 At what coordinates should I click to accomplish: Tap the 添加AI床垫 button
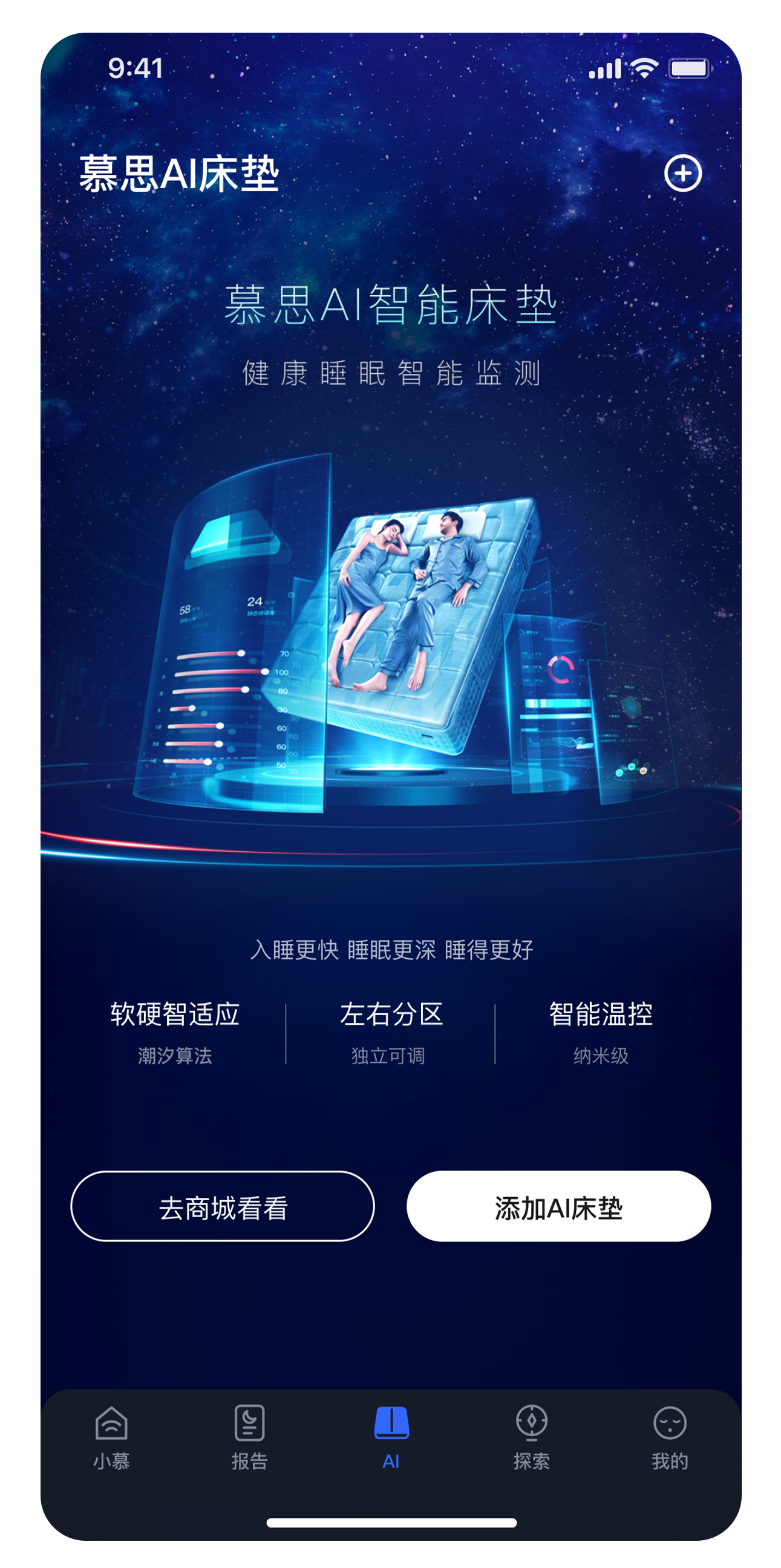(558, 1206)
